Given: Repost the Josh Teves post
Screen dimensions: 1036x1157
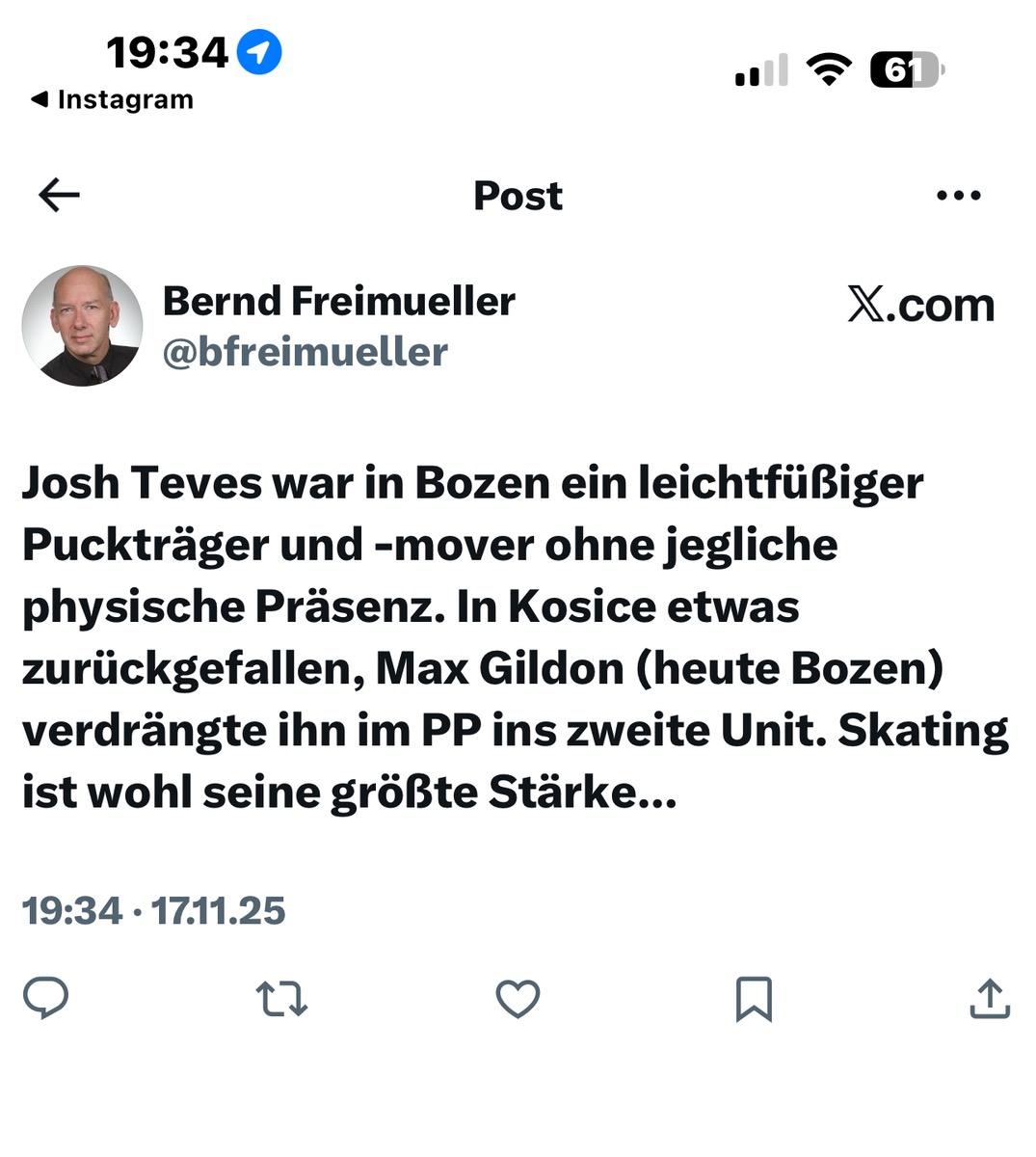Looking at the screenshot, I should [281, 999].
